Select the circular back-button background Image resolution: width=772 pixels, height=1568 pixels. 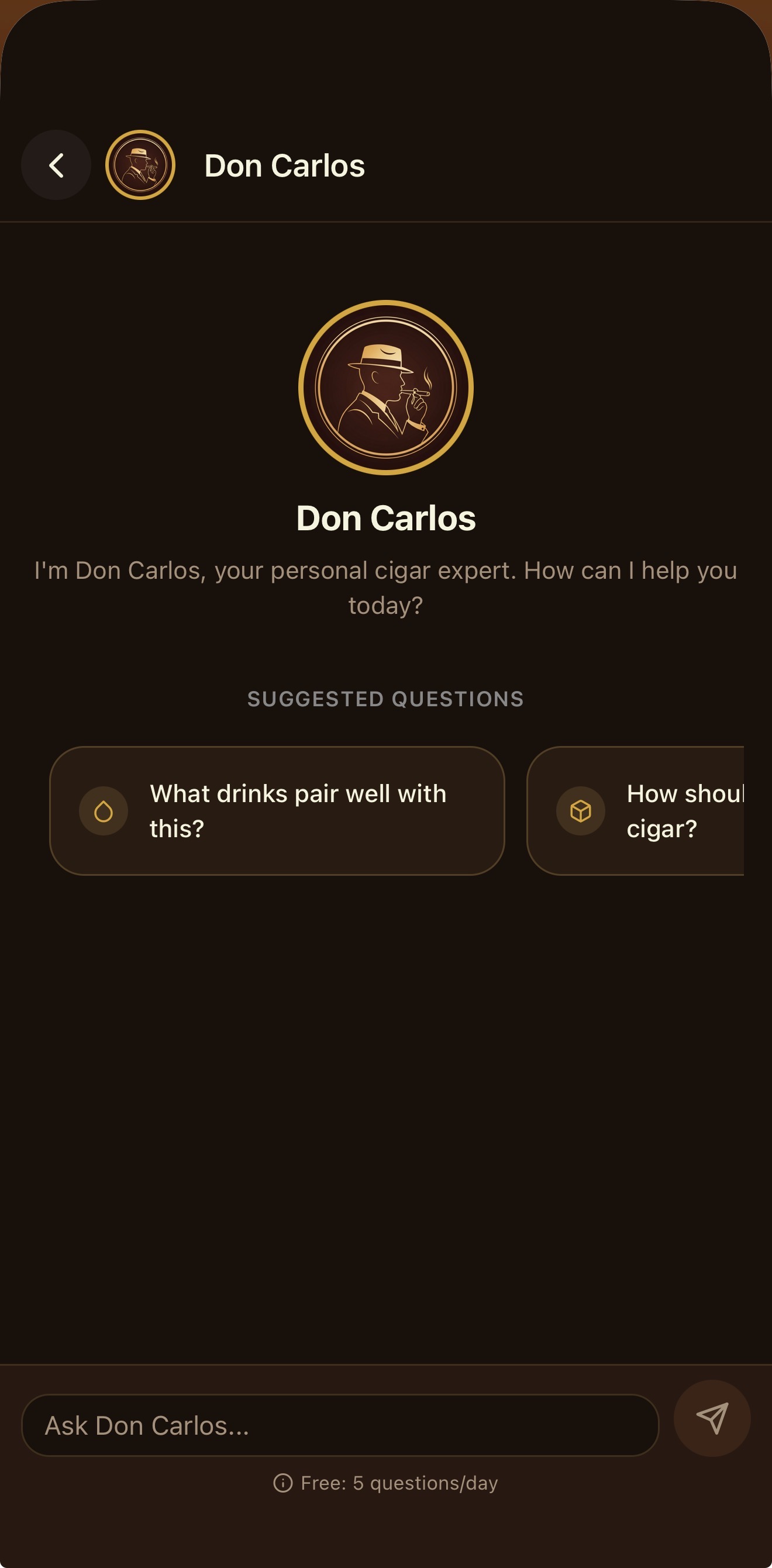point(57,165)
